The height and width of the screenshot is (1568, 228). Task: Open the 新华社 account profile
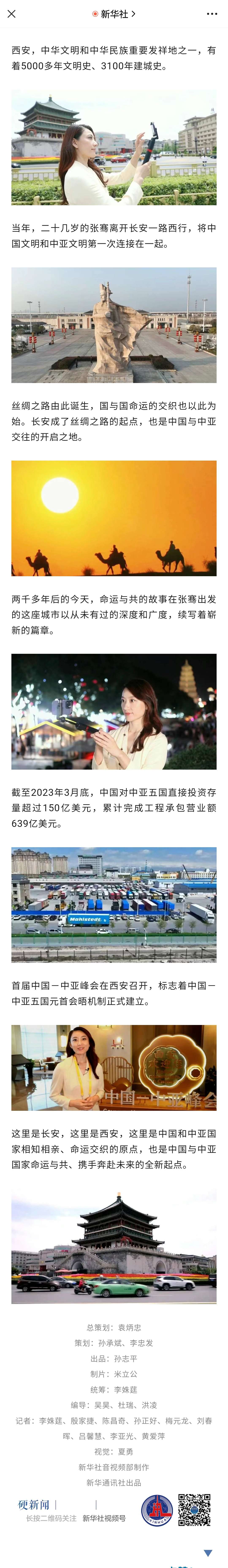click(x=114, y=13)
